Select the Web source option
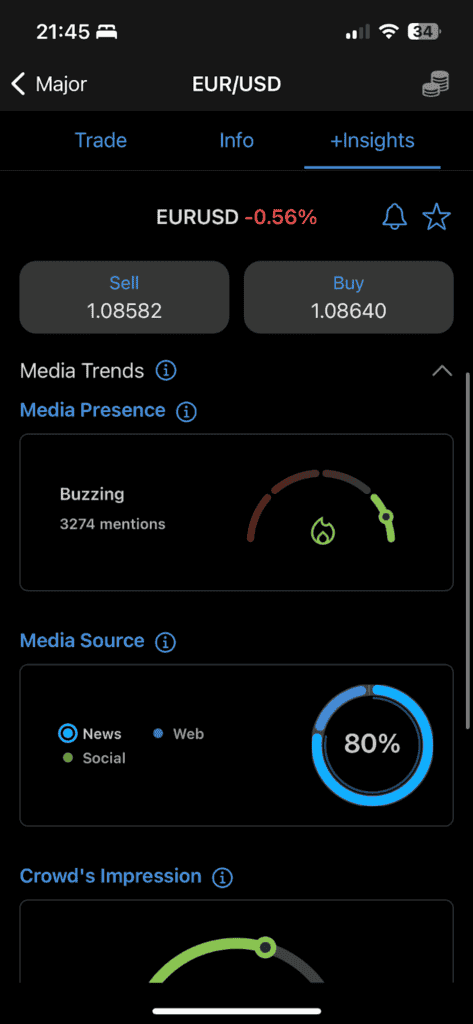Image resolution: width=473 pixels, height=1024 pixels. pos(178,734)
